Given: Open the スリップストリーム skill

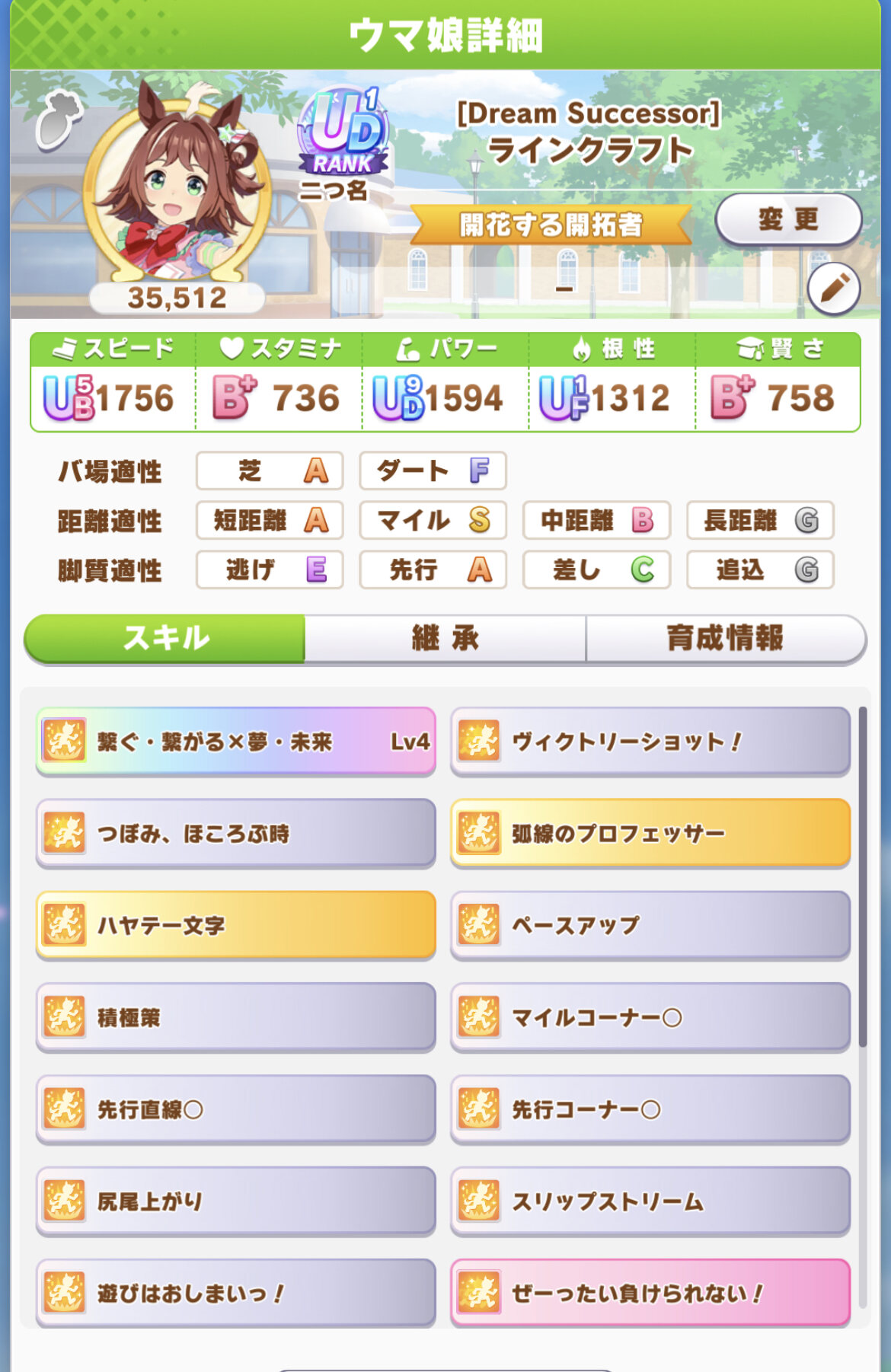Looking at the screenshot, I should click(650, 1201).
